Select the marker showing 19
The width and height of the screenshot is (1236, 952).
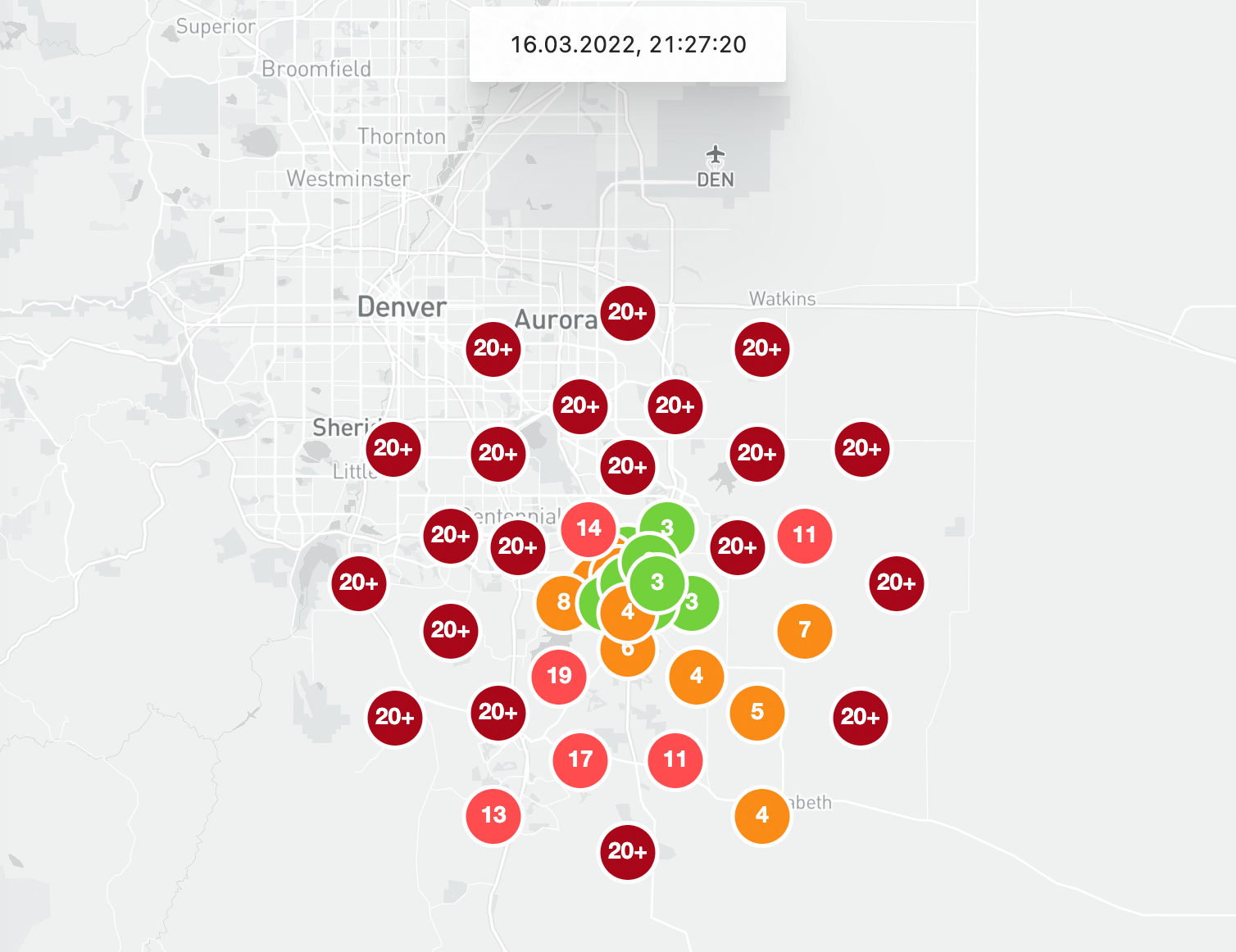click(x=559, y=676)
